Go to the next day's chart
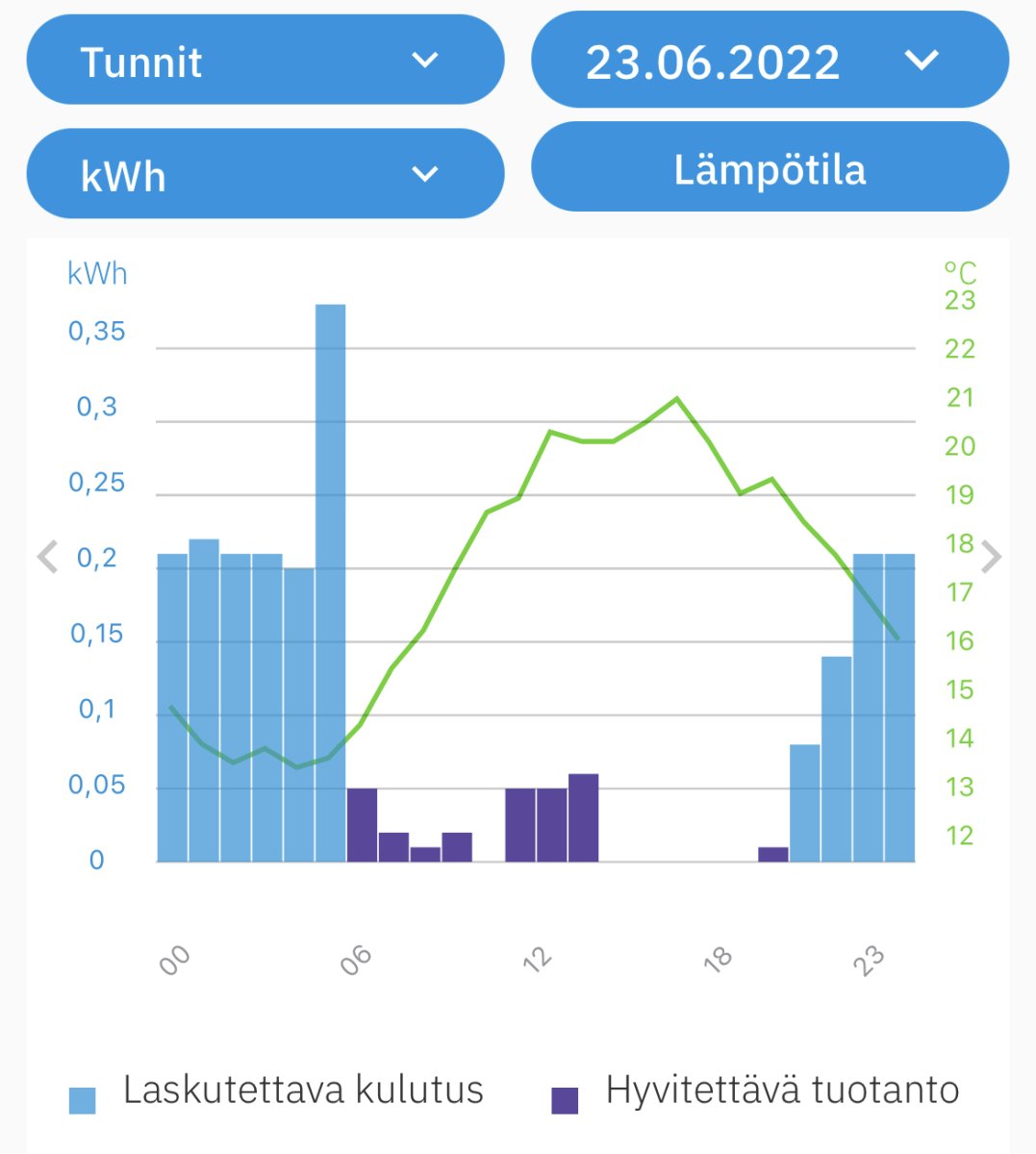The height and width of the screenshot is (1154, 1036). pos(992,557)
